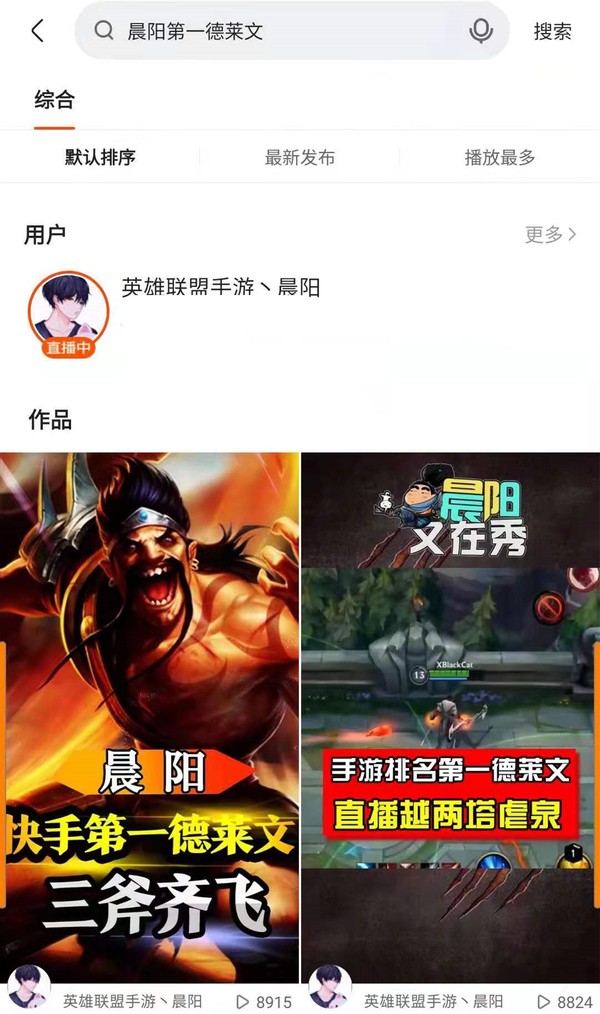Sort results by 默认排序

[100, 157]
